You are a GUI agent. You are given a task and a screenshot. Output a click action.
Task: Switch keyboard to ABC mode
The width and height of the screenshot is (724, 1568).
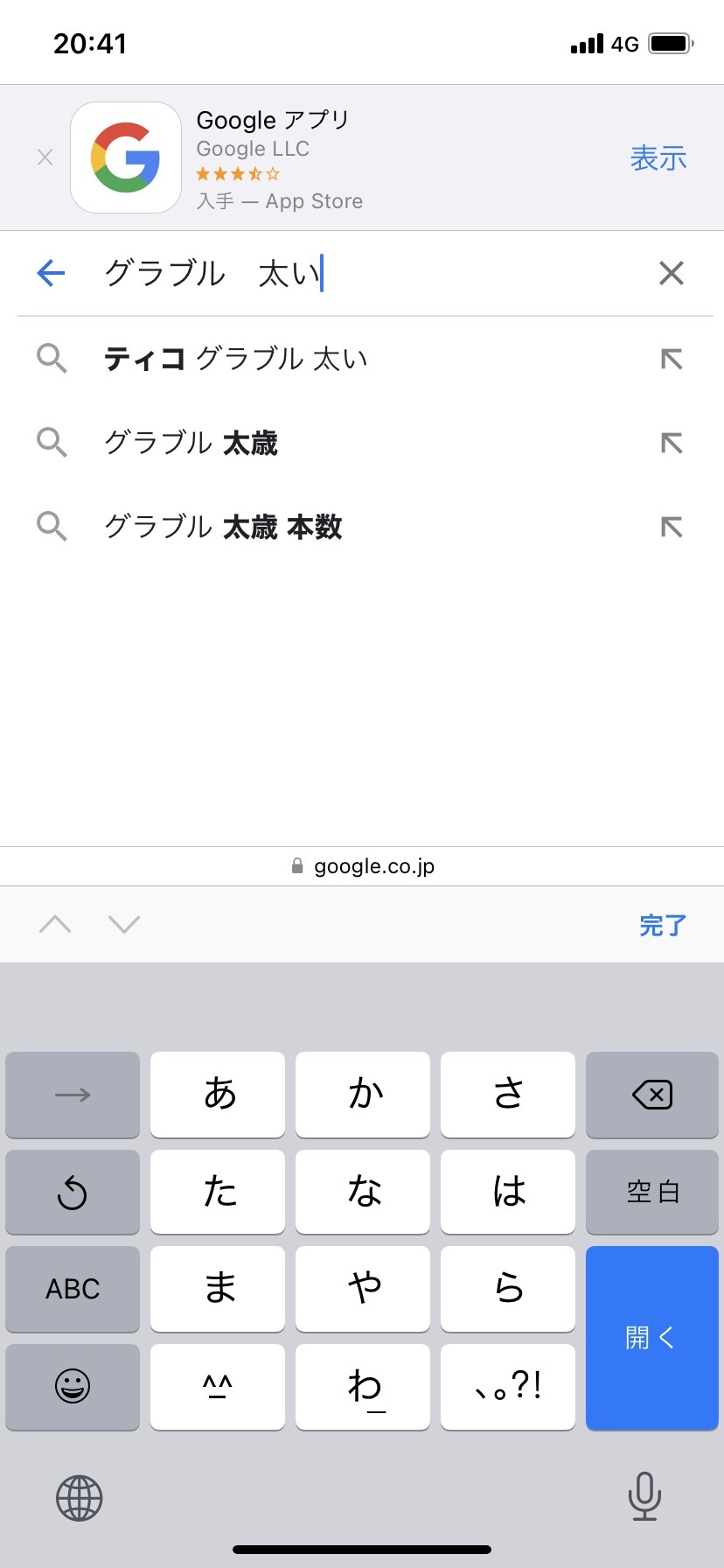73,1289
